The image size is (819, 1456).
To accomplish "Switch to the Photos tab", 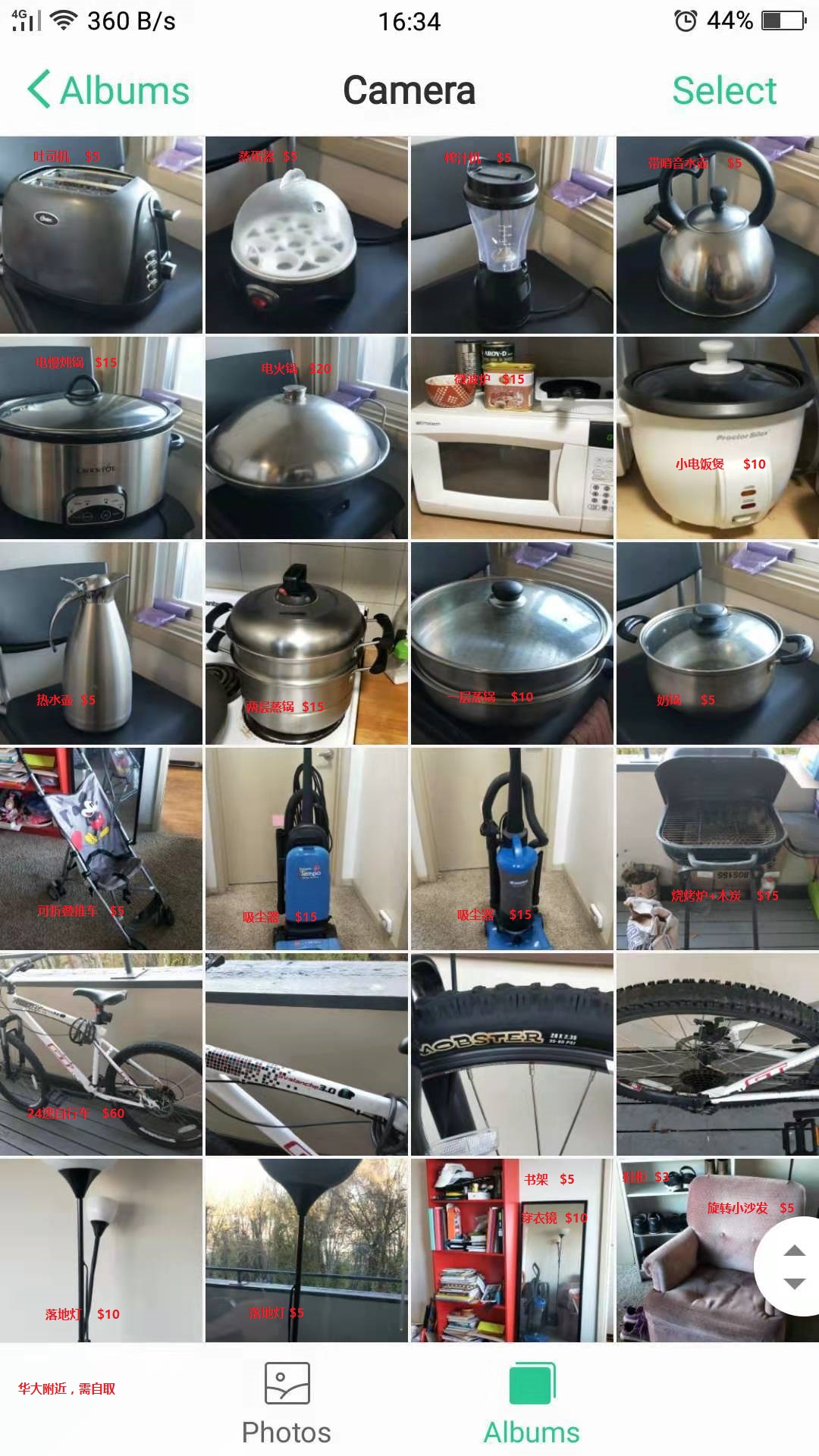I will click(287, 1403).
